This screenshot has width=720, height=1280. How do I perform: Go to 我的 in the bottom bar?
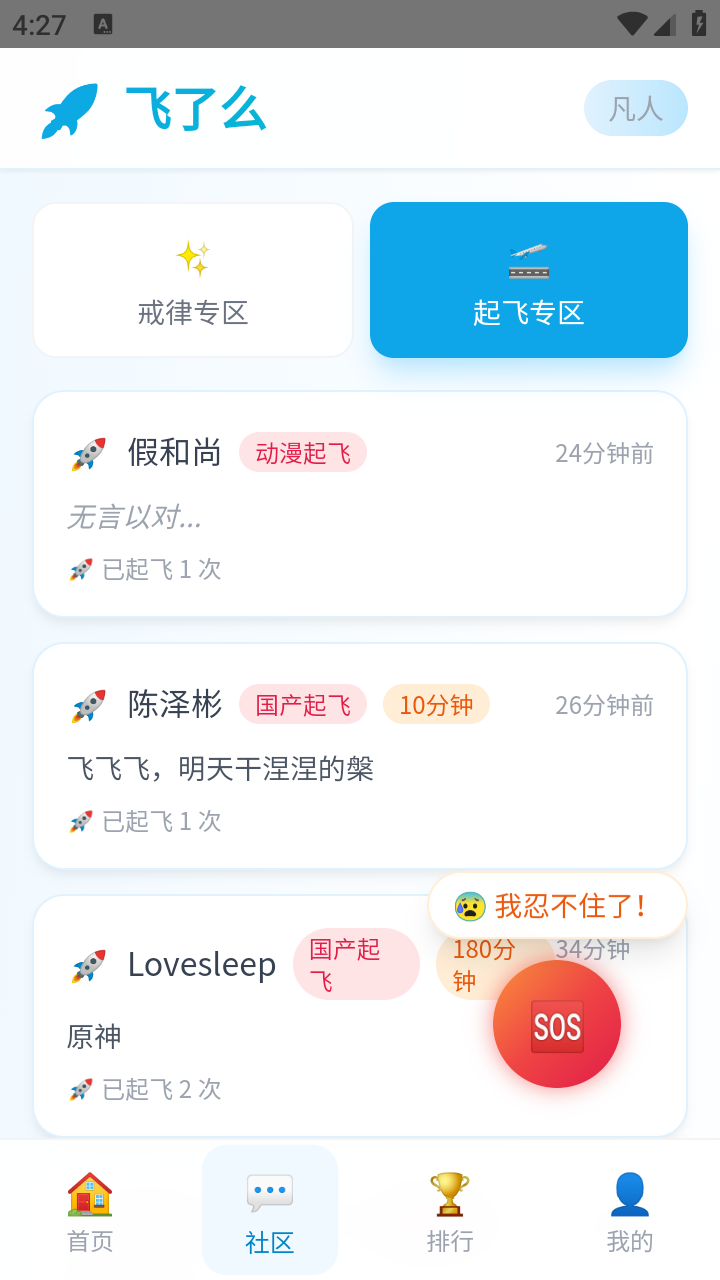629,1210
